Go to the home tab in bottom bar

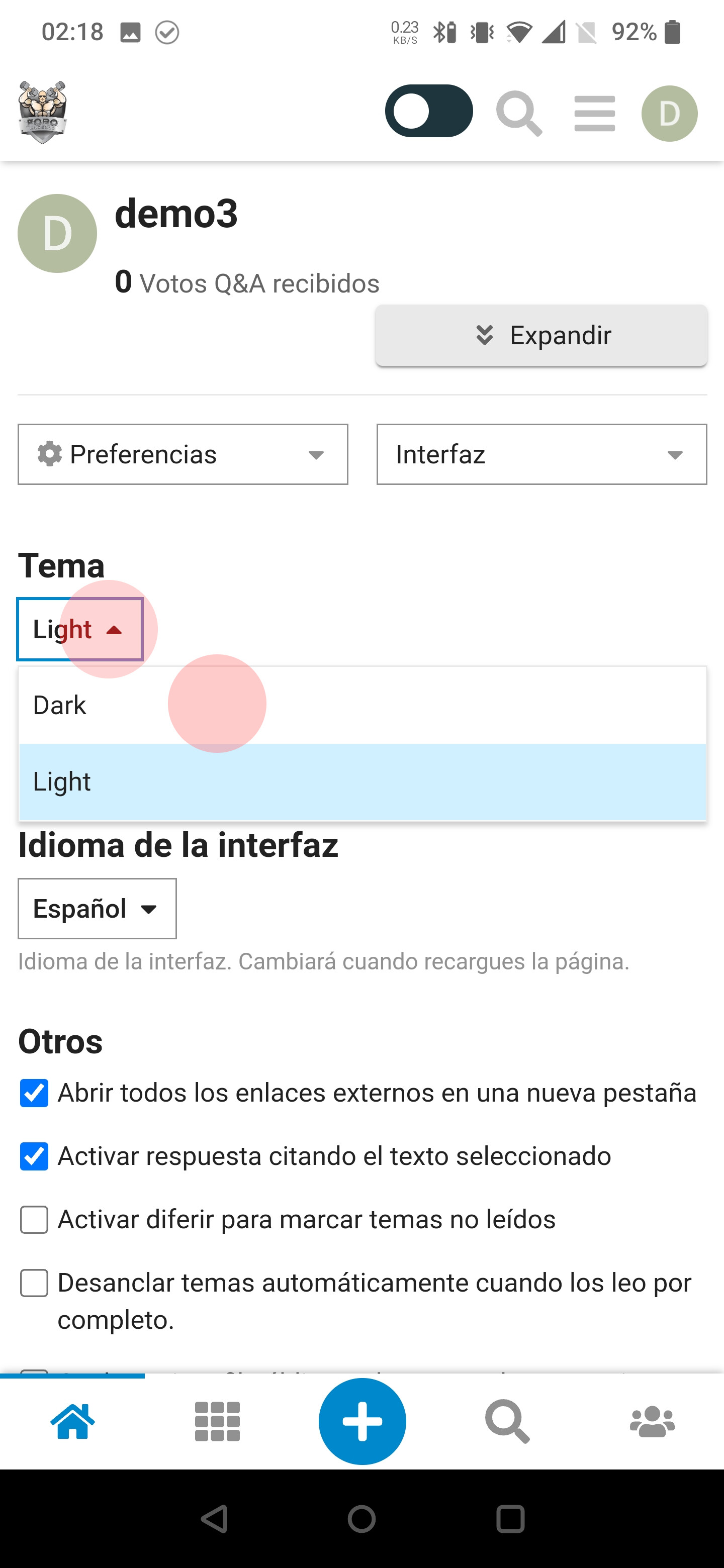(x=72, y=1421)
